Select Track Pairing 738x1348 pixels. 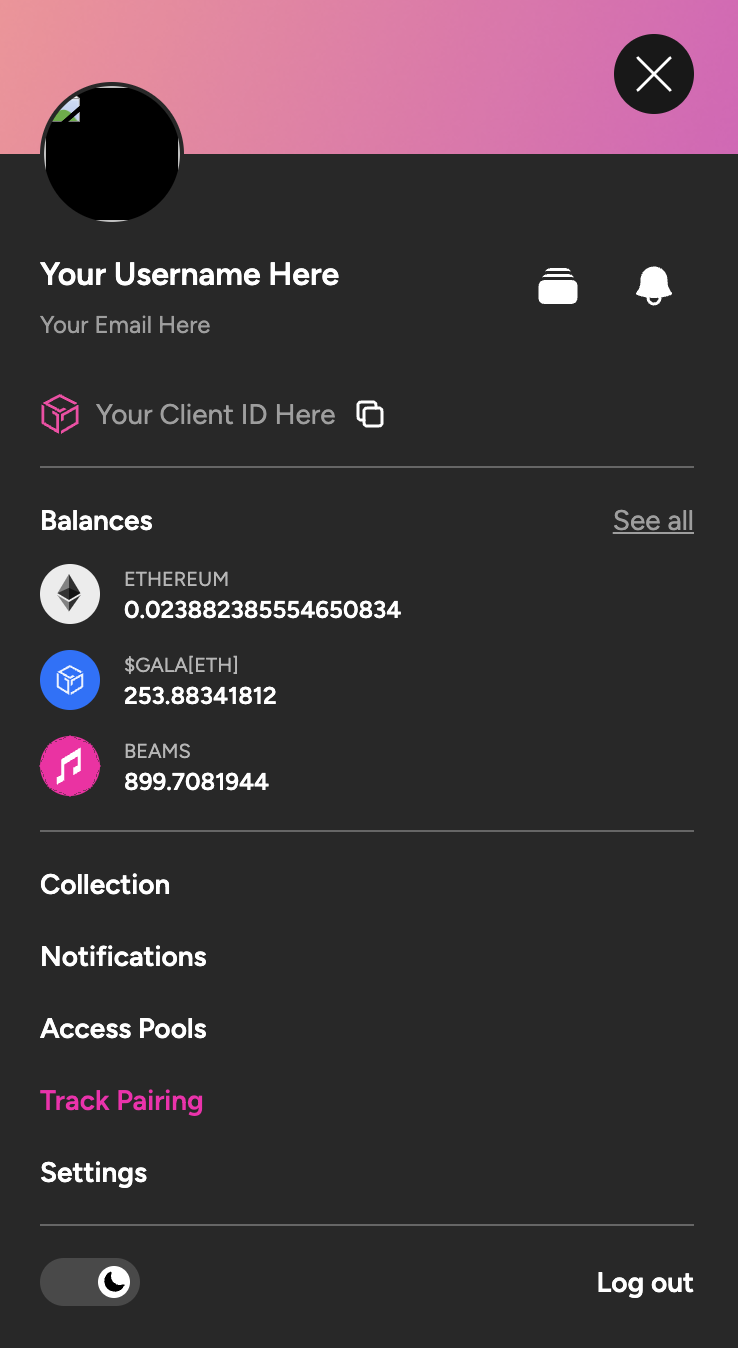tap(121, 1101)
